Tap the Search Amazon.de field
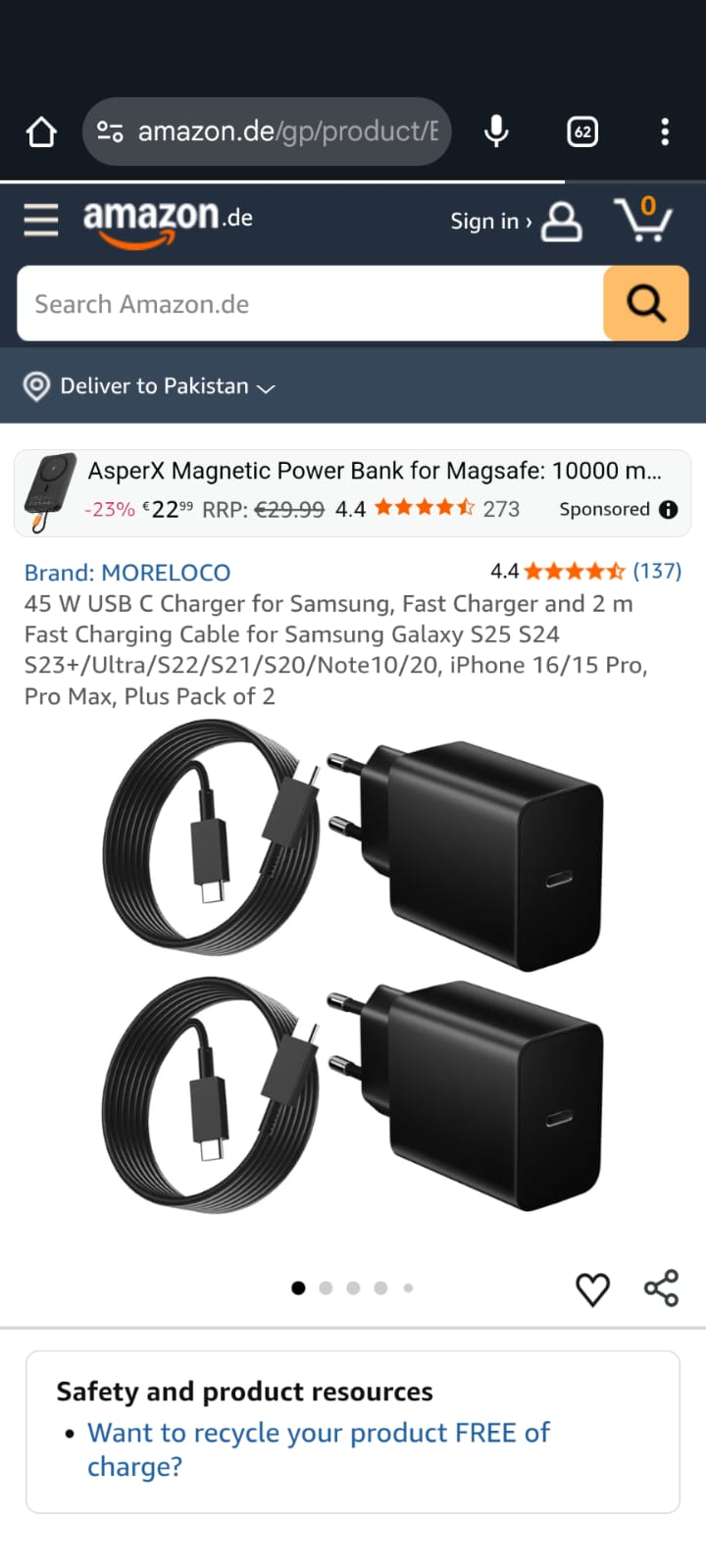 point(309,304)
